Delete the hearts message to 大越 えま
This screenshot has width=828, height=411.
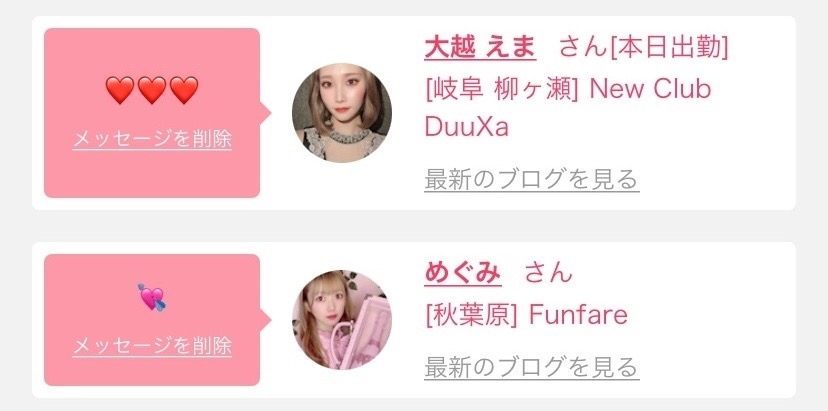(x=152, y=139)
